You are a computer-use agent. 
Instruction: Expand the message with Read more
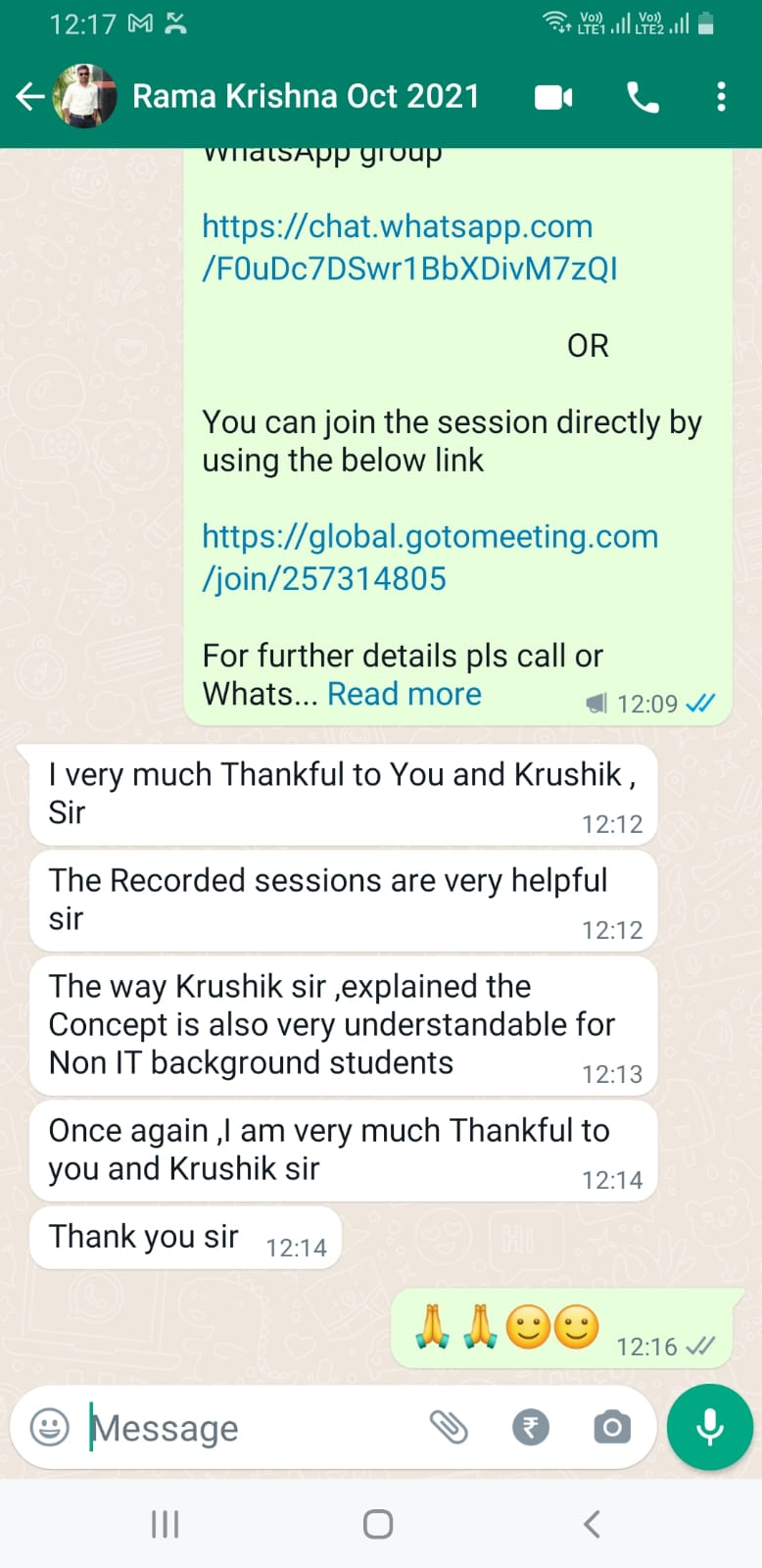405,694
